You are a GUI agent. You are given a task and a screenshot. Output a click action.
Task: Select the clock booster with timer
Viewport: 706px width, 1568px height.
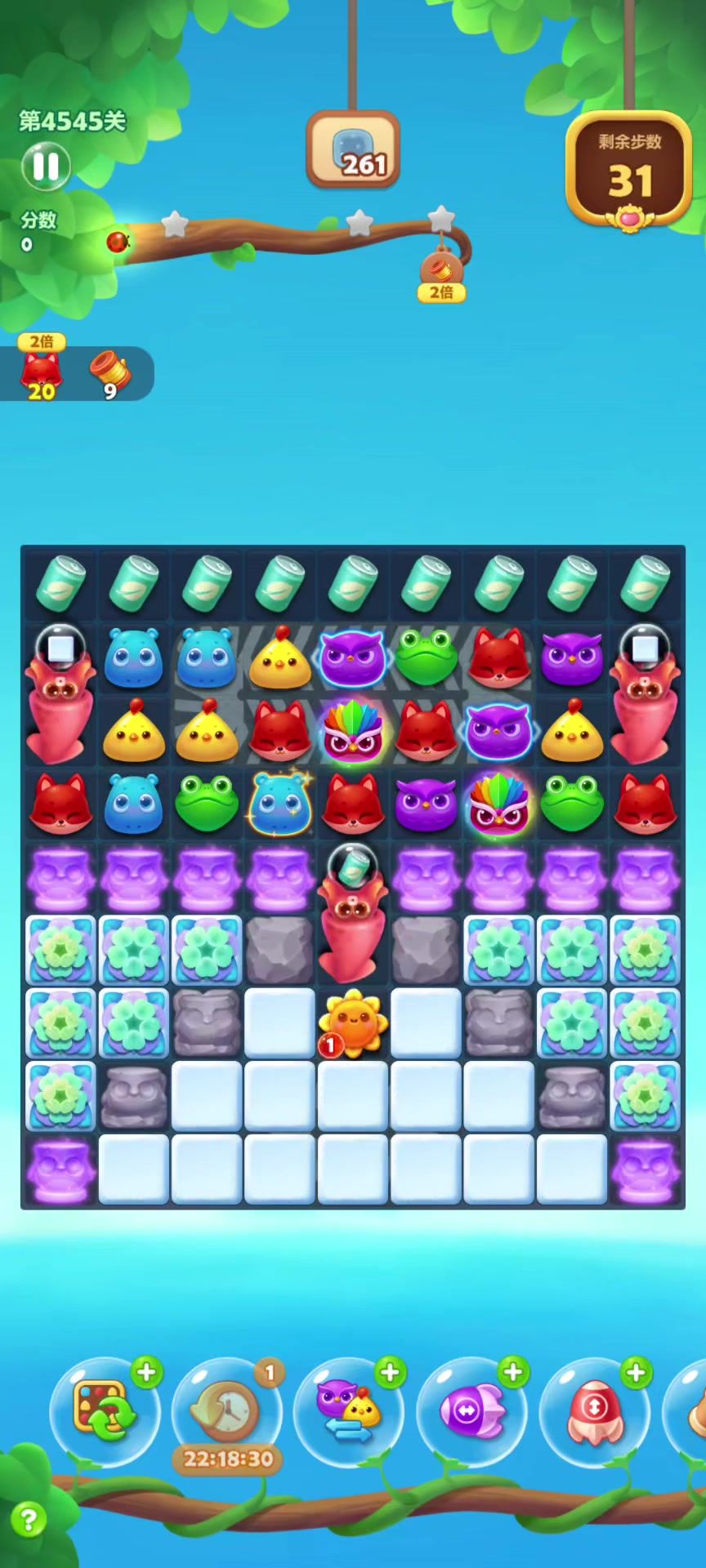click(x=227, y=1411)
